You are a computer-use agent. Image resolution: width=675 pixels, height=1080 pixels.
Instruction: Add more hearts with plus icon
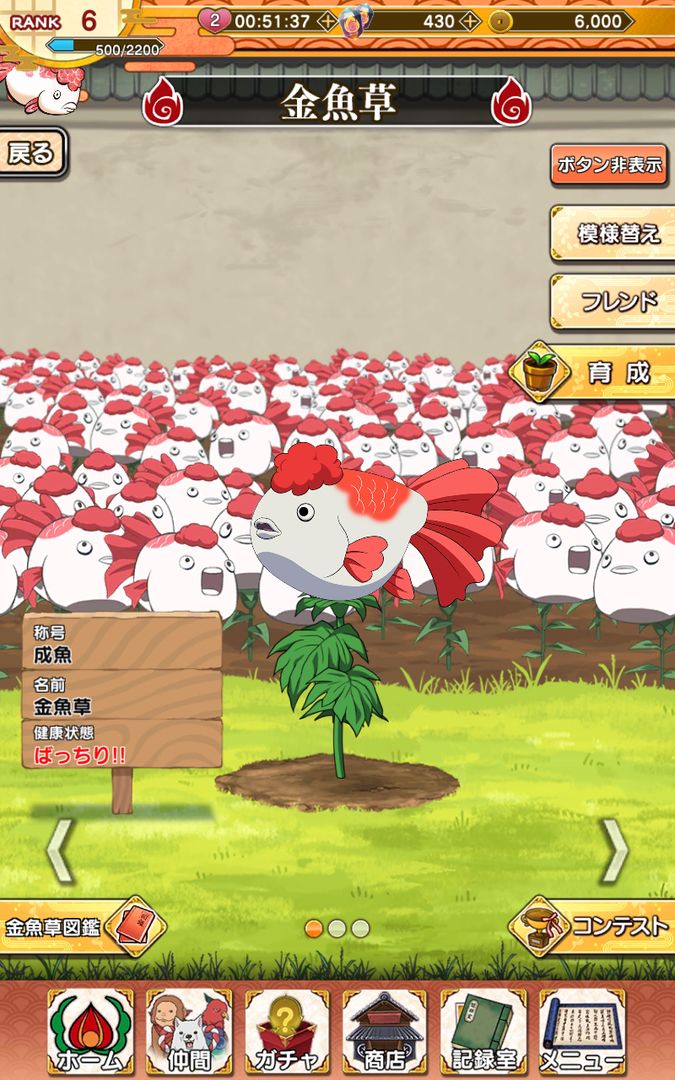(x=327, y=21)
